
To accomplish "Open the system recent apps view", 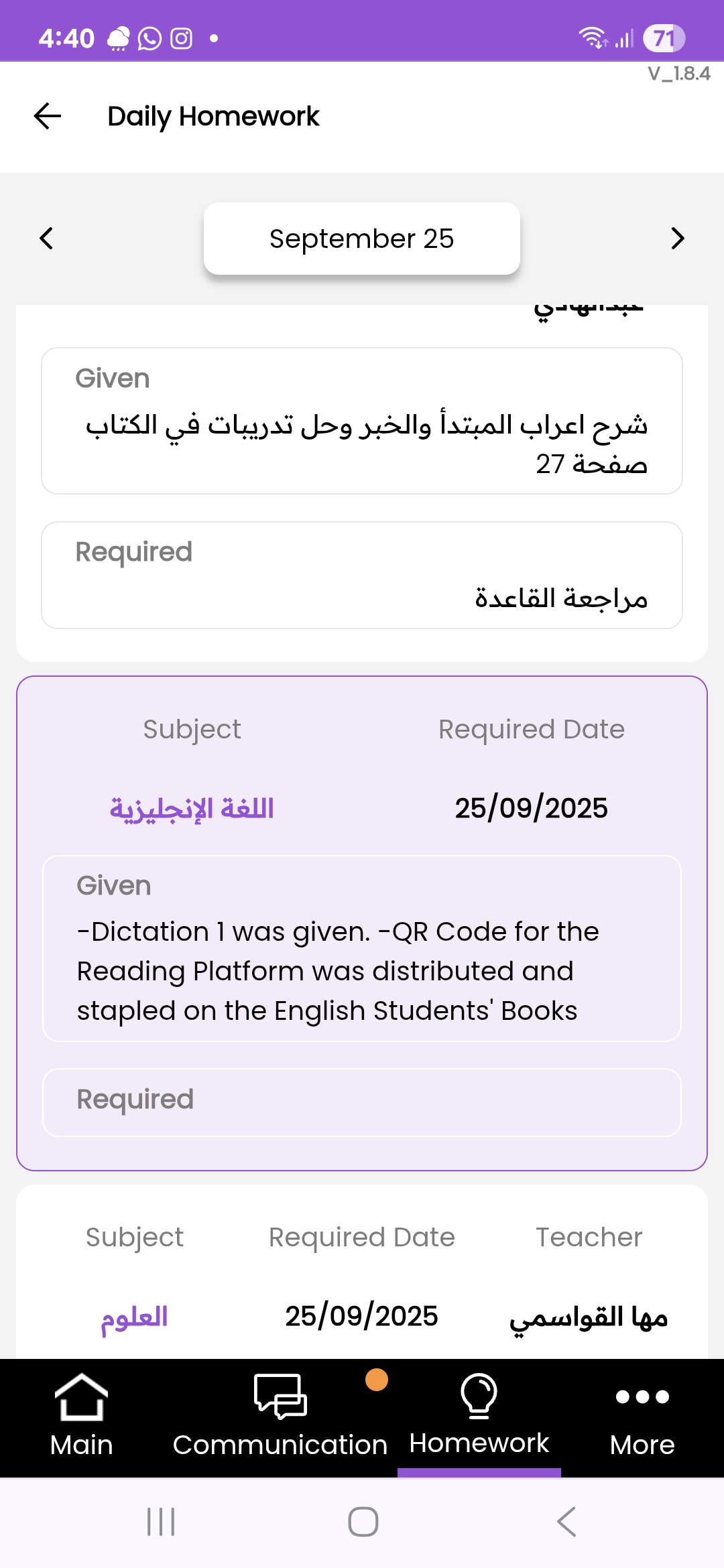I will [x=161, y=1521].
